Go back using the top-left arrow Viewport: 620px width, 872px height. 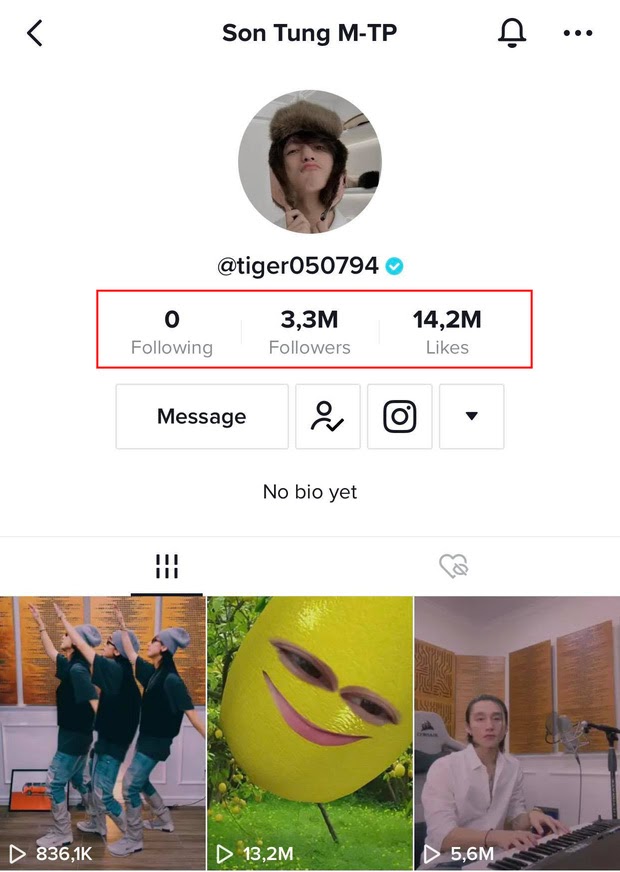point(35,33)
